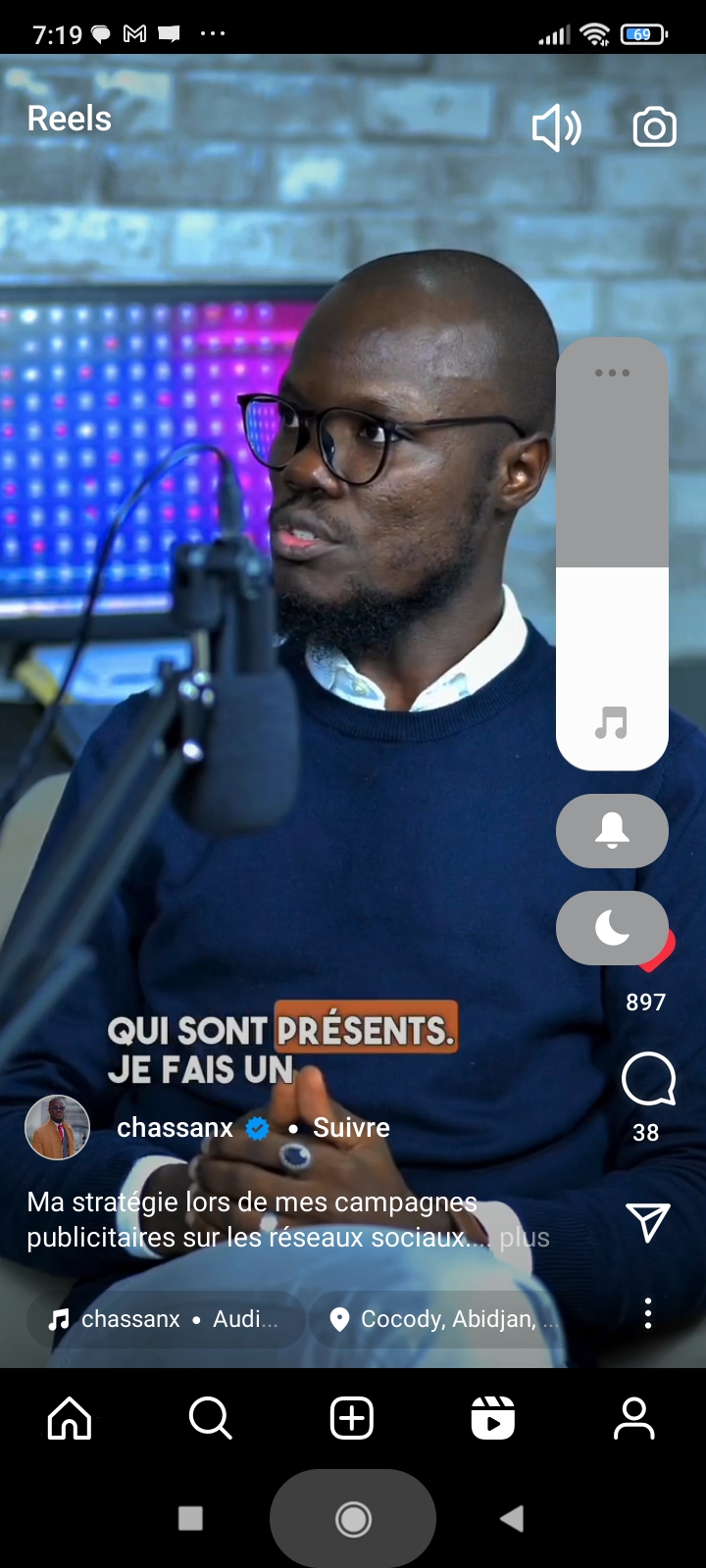Tap the system back button

click(512, 1519)
